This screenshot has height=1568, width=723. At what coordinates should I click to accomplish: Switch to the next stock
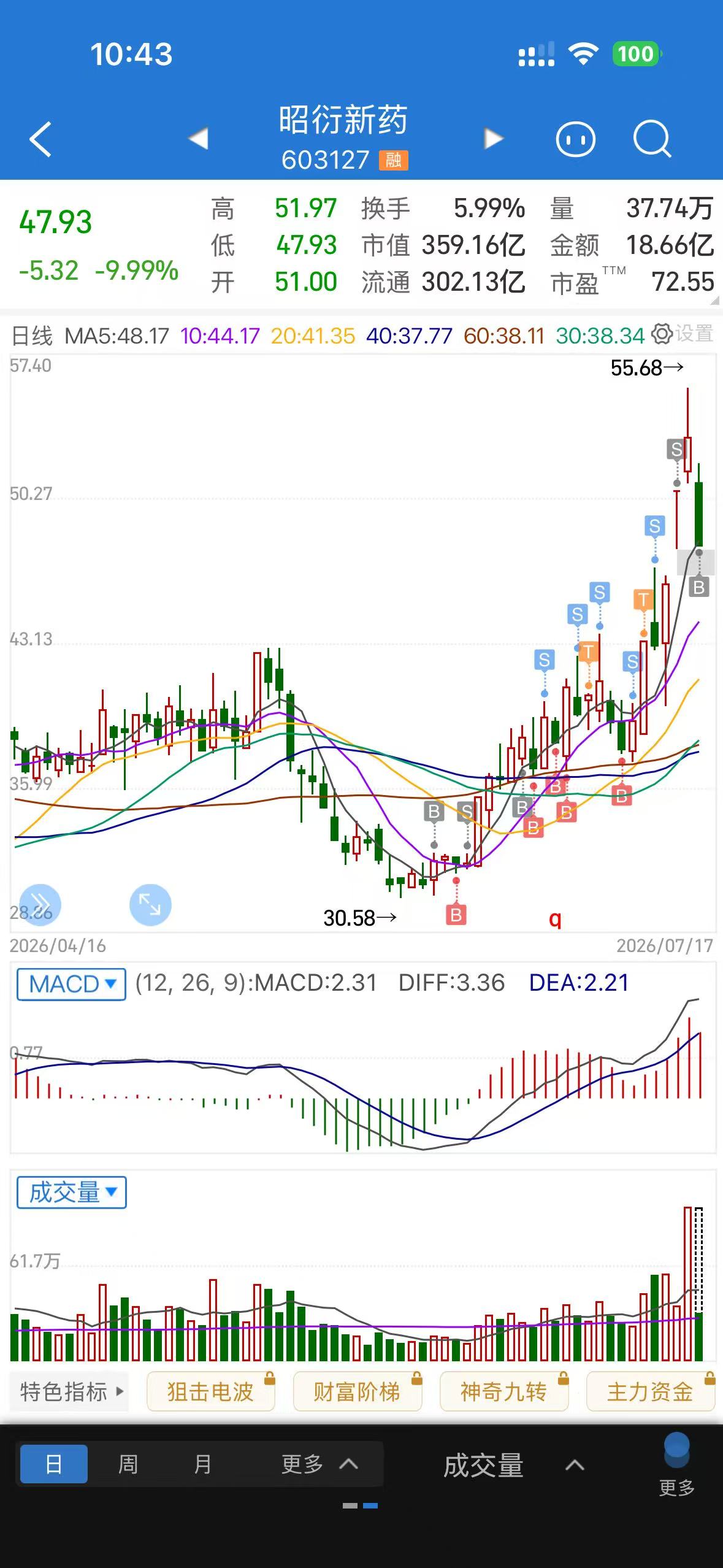(493, 139)
